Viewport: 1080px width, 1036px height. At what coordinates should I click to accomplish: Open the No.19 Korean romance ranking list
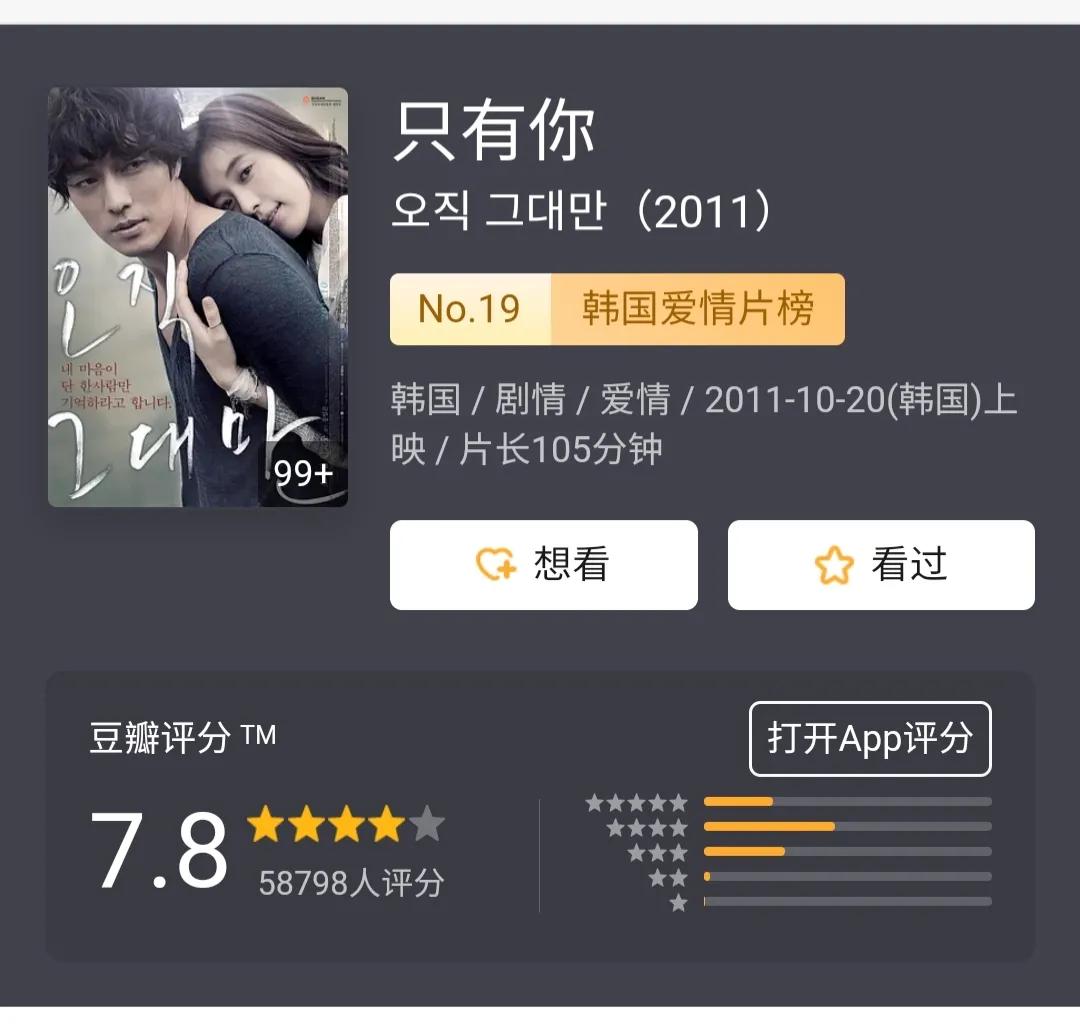click(617, 309)
